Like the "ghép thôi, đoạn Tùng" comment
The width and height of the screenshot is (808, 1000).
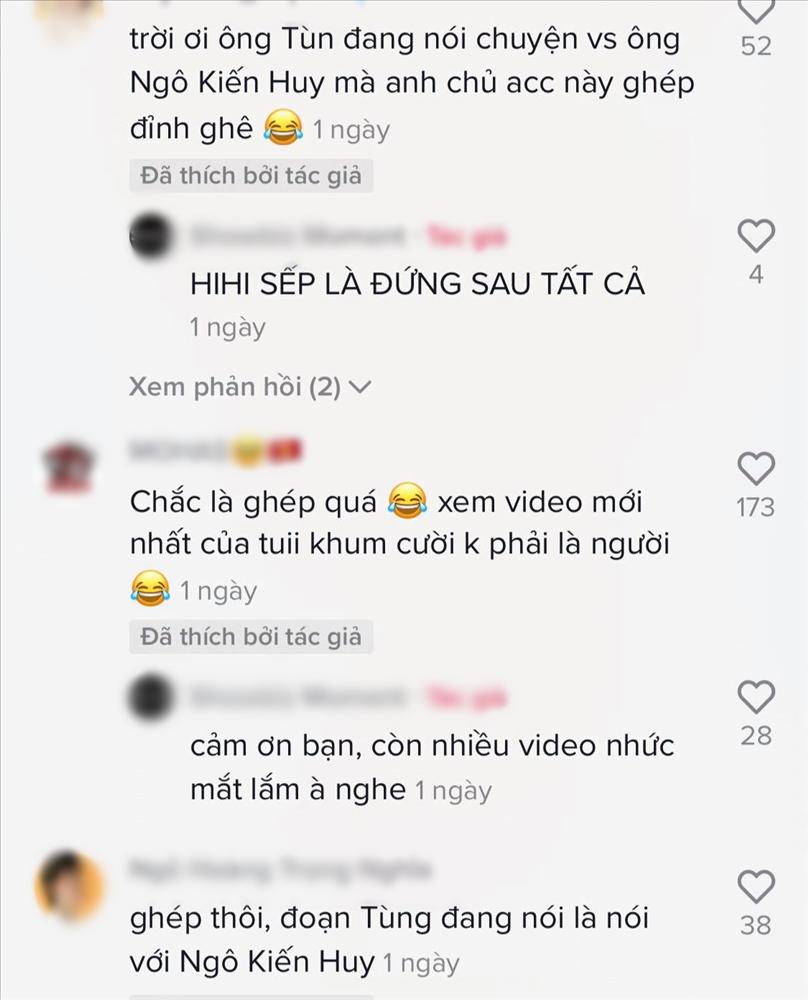pos(756,886)
